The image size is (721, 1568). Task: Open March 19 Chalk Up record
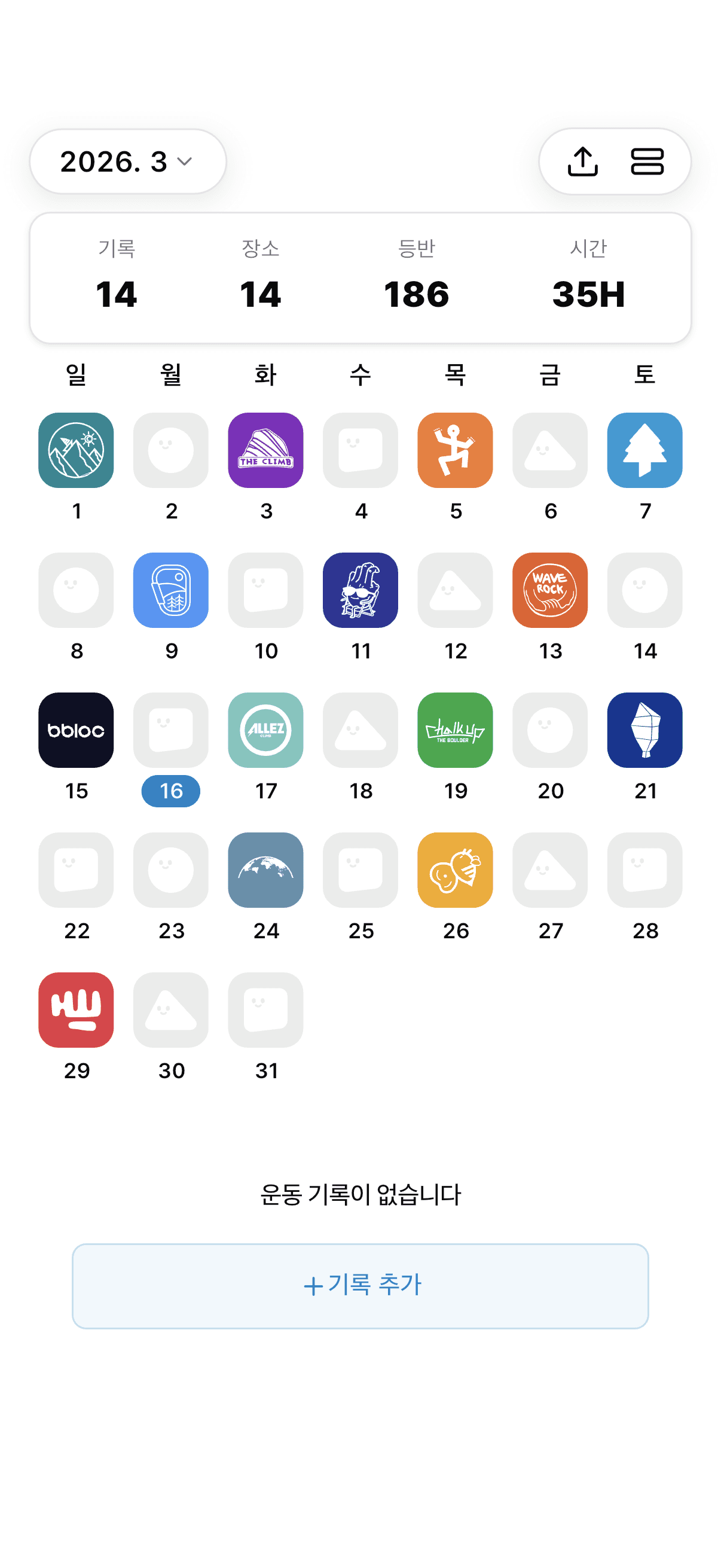click(x=455, y=730)
